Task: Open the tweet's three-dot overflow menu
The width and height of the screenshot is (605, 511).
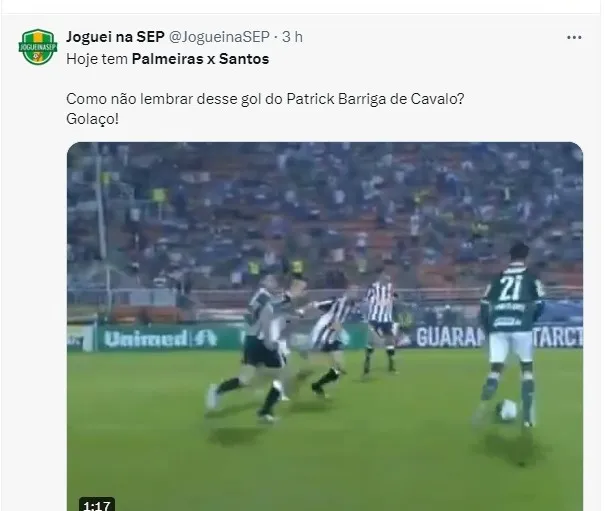Action: (574, 37)
